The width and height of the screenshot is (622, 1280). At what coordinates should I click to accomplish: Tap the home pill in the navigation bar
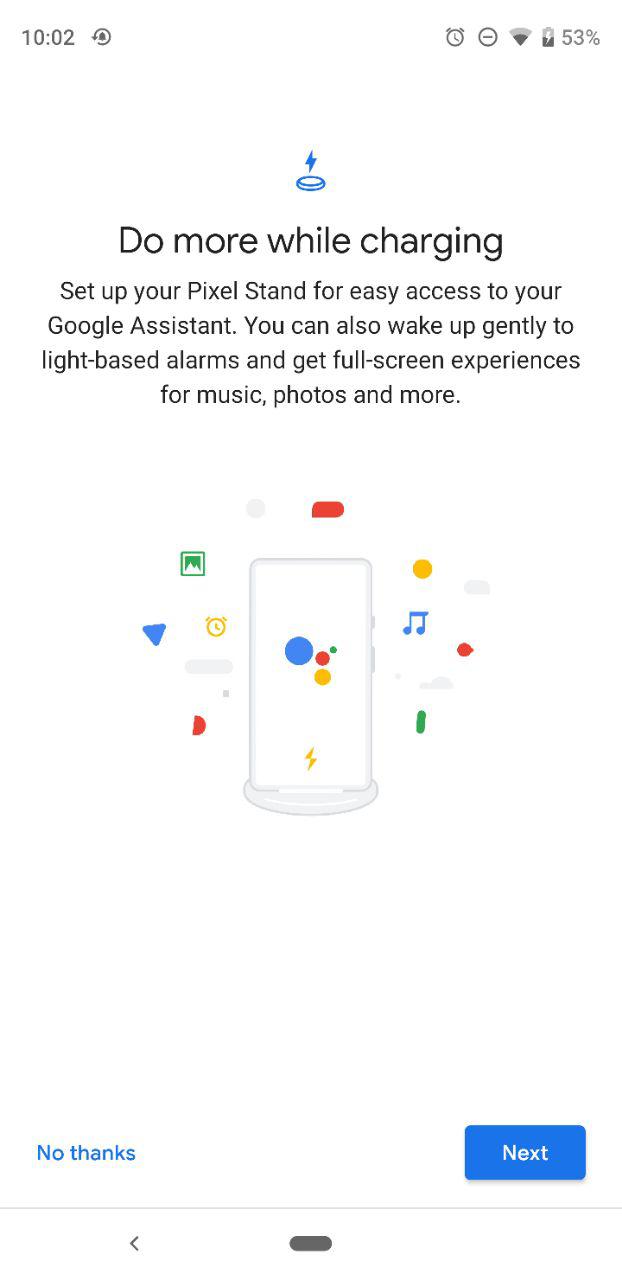pyautogui.click(x=311, y=1243)
